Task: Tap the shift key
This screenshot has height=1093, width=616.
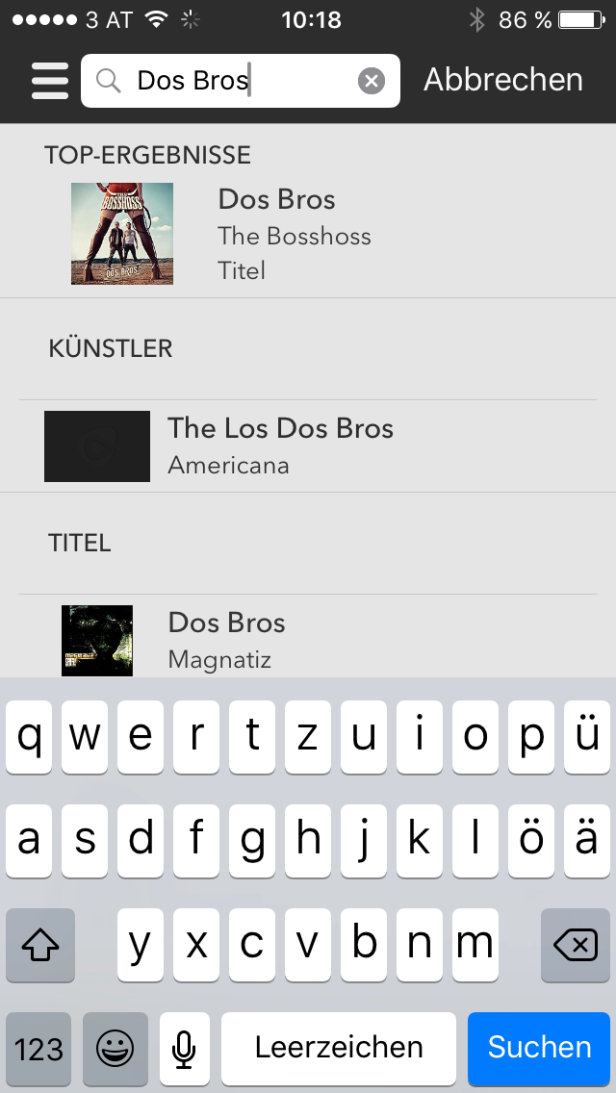Action: point(40,946)
